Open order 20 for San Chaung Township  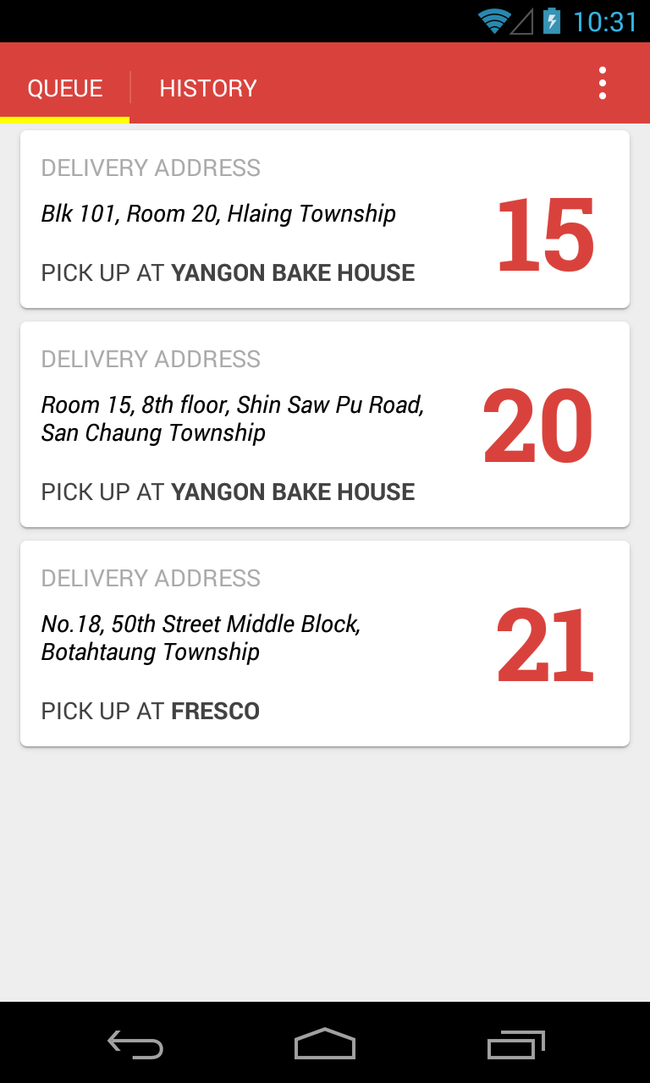coord(324,424)
